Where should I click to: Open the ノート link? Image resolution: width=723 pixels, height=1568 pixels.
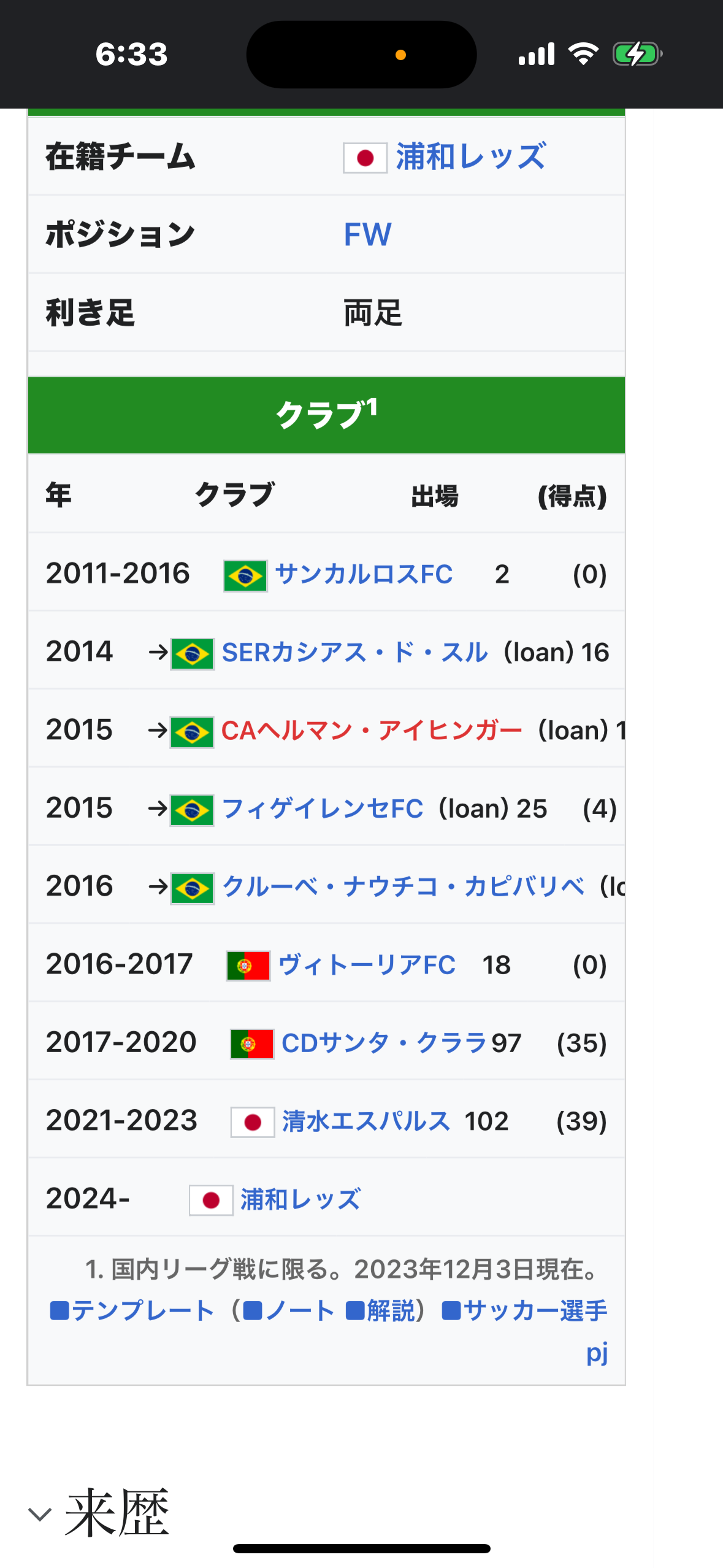click(299, 1311)
